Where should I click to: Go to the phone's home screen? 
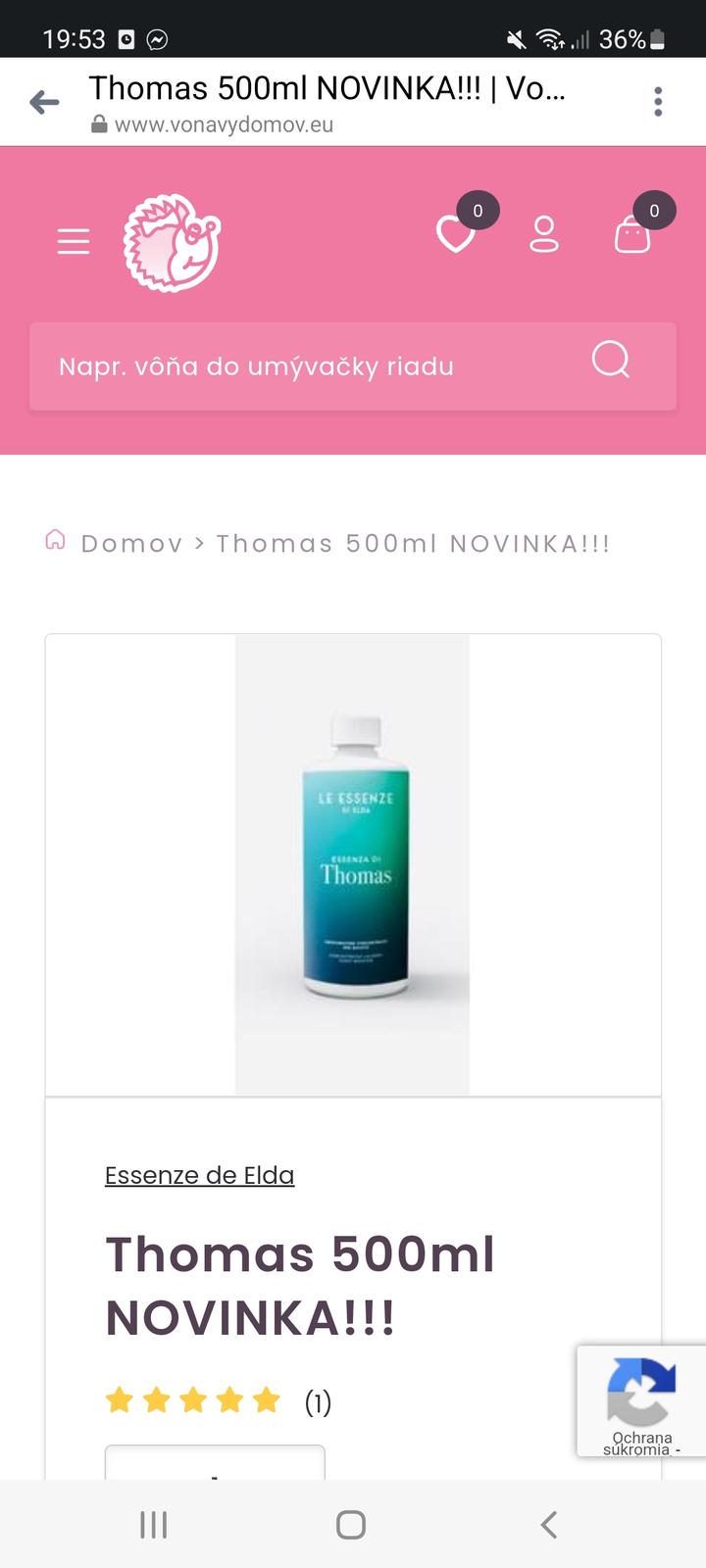tap(351, 1524)
